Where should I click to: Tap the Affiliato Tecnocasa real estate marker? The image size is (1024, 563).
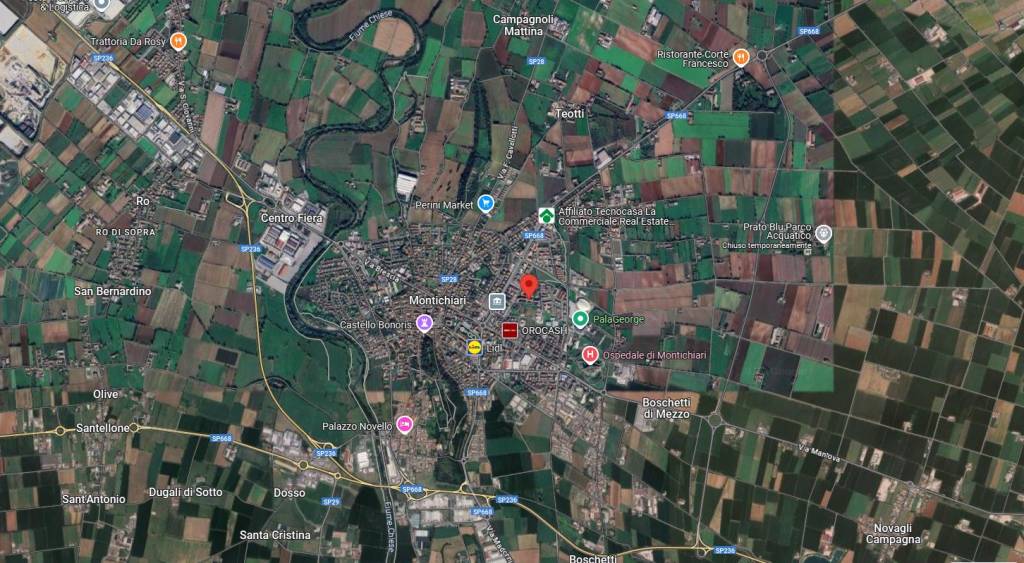[546, 216]
